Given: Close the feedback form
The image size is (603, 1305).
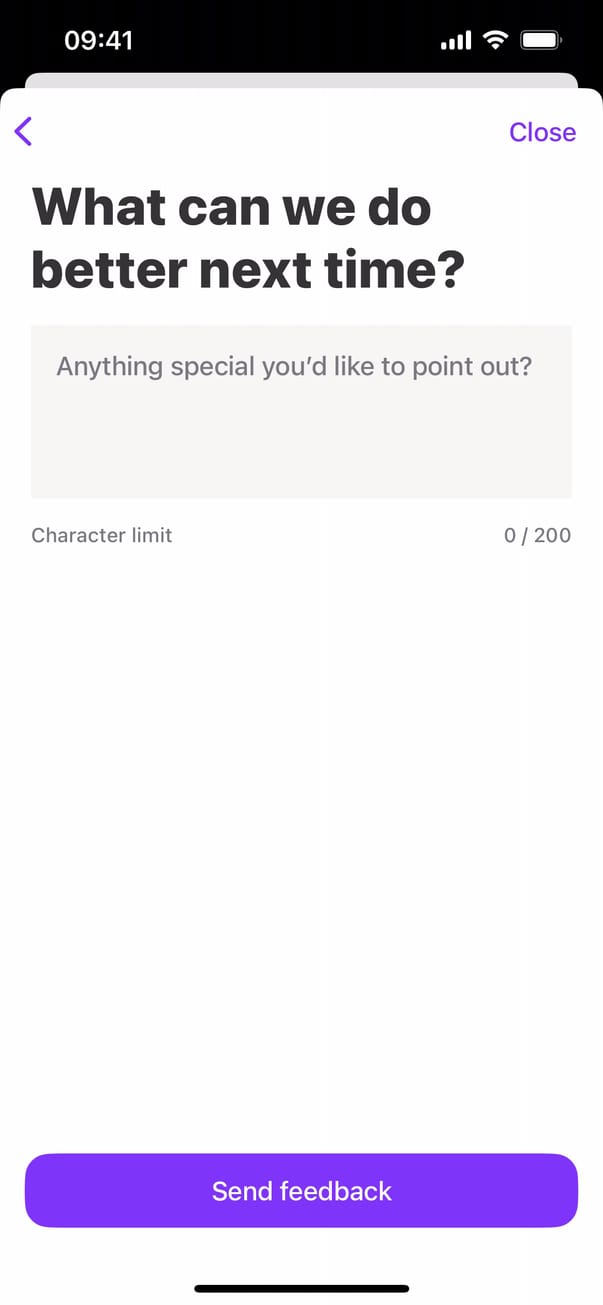Looking at the screenshot, I should point(542,132).
